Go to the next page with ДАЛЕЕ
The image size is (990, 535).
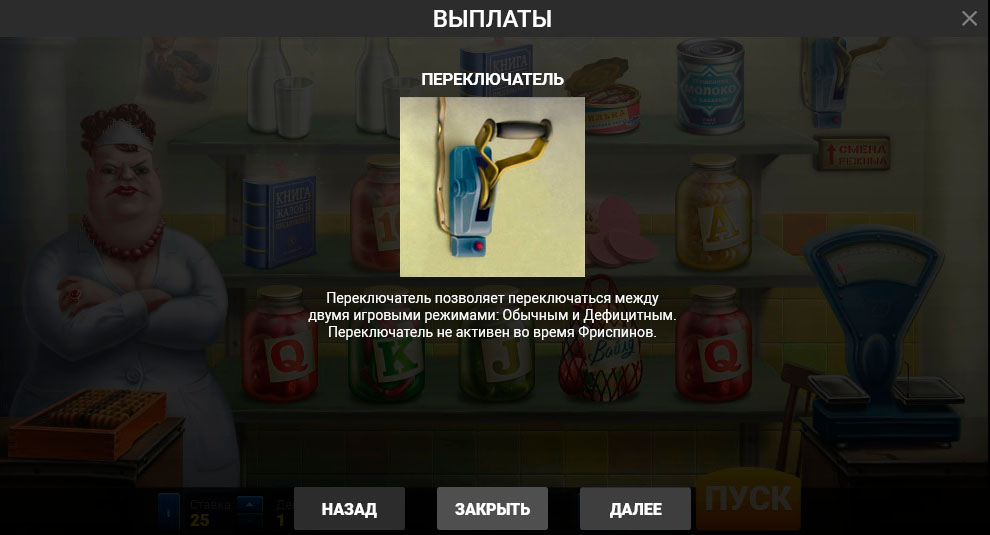(635, 509)
